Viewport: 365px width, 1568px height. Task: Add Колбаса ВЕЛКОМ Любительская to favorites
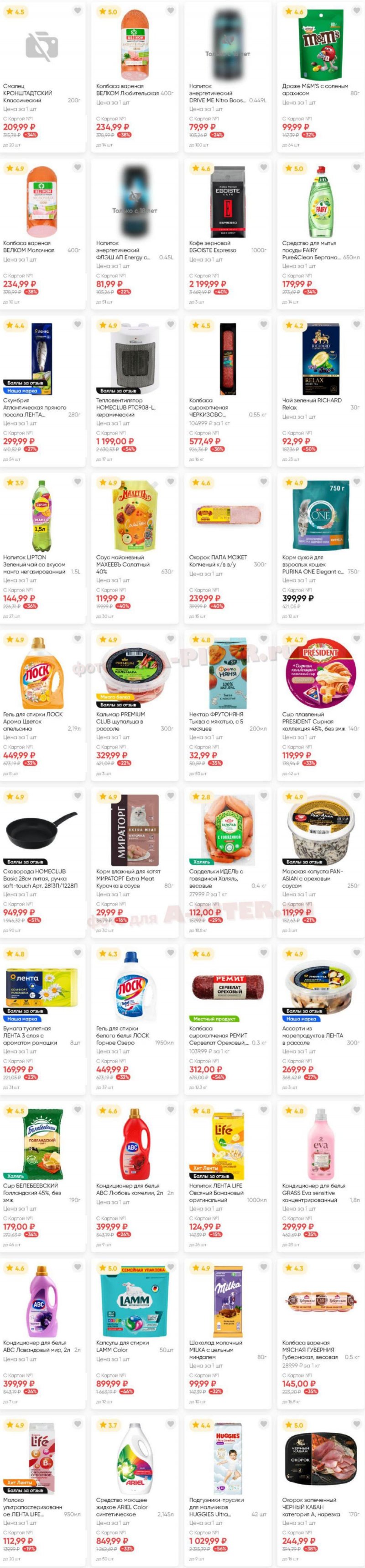[170, 11]
